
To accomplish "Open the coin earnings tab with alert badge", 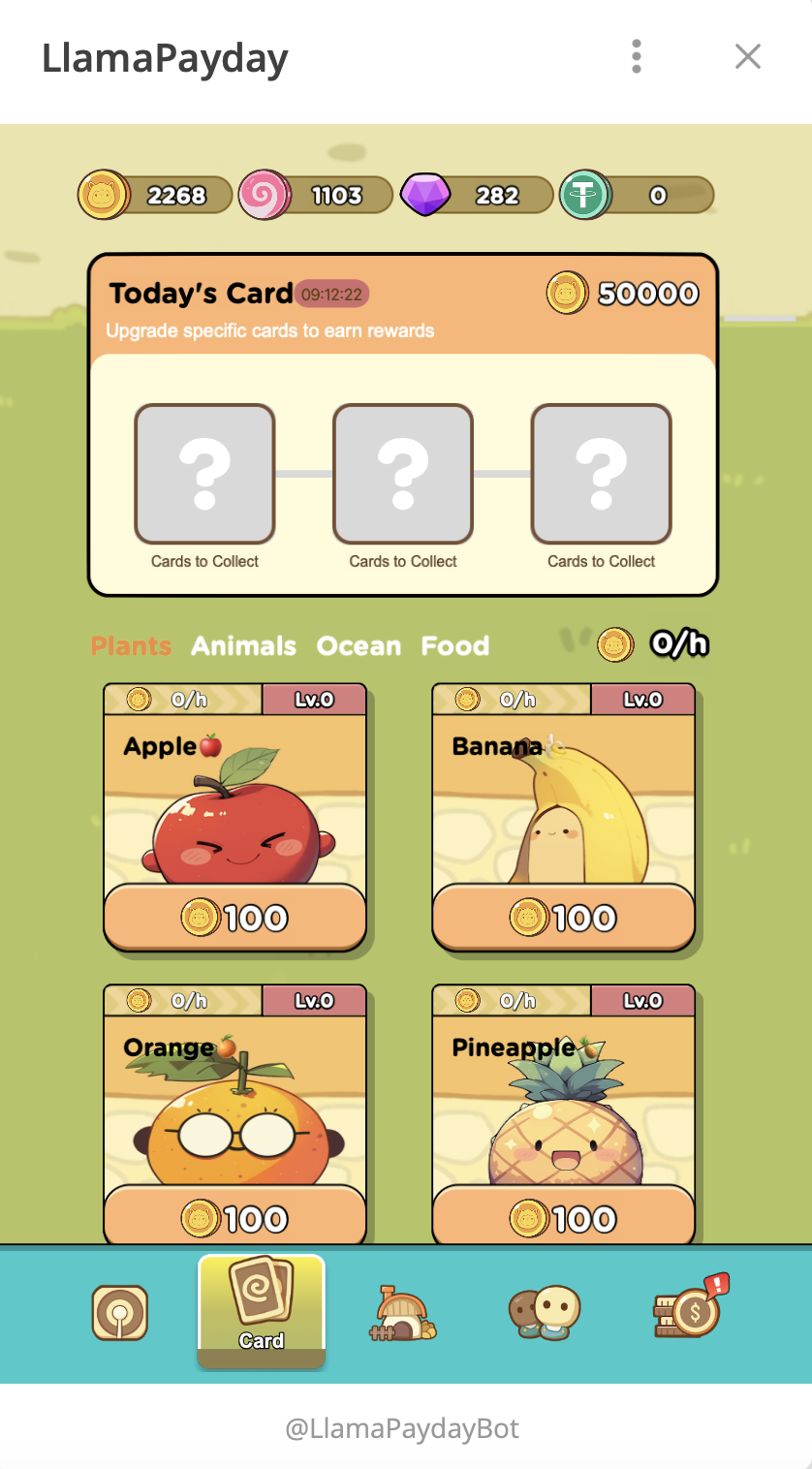I will pos(688,1310).
